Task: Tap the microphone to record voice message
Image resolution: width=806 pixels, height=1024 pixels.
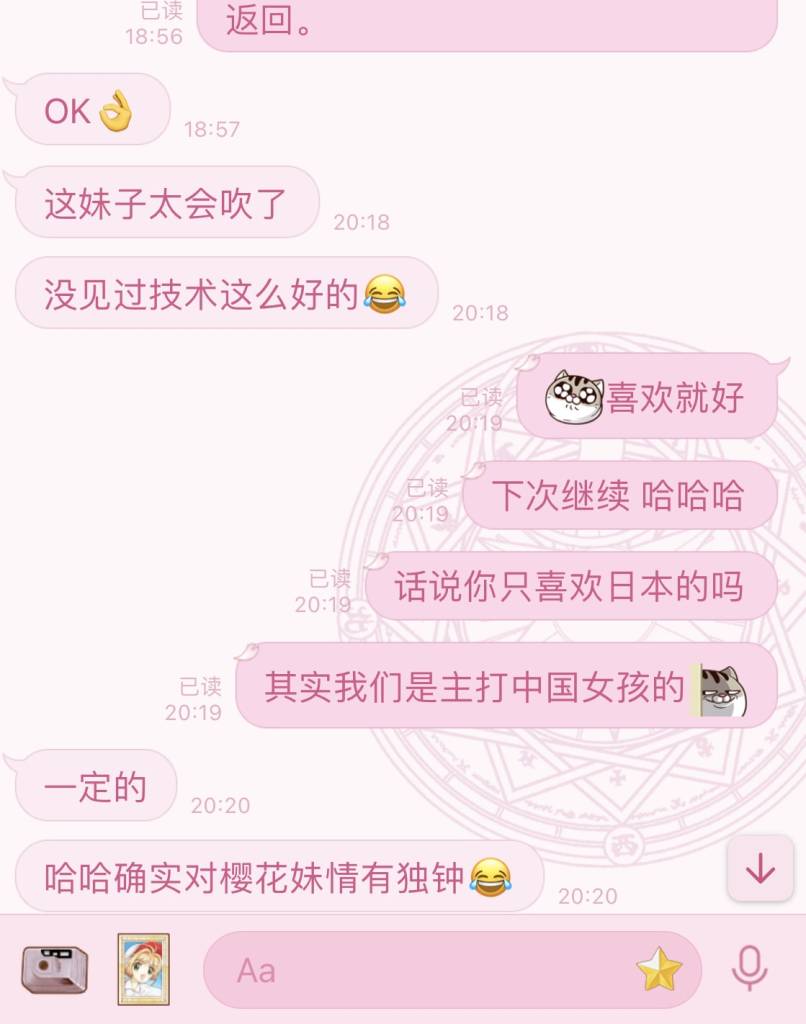Action: (749, 969)
